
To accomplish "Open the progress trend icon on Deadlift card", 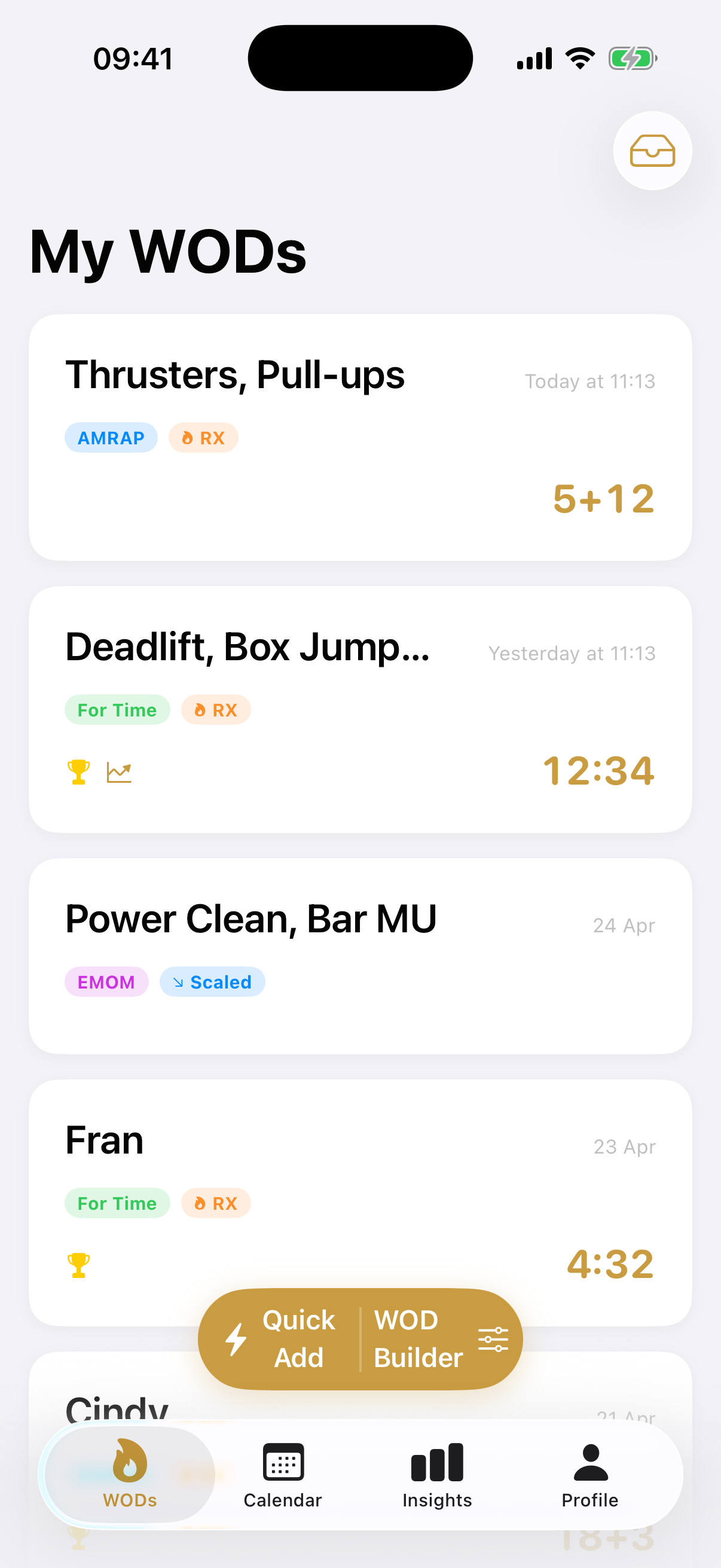I will 119,771.
